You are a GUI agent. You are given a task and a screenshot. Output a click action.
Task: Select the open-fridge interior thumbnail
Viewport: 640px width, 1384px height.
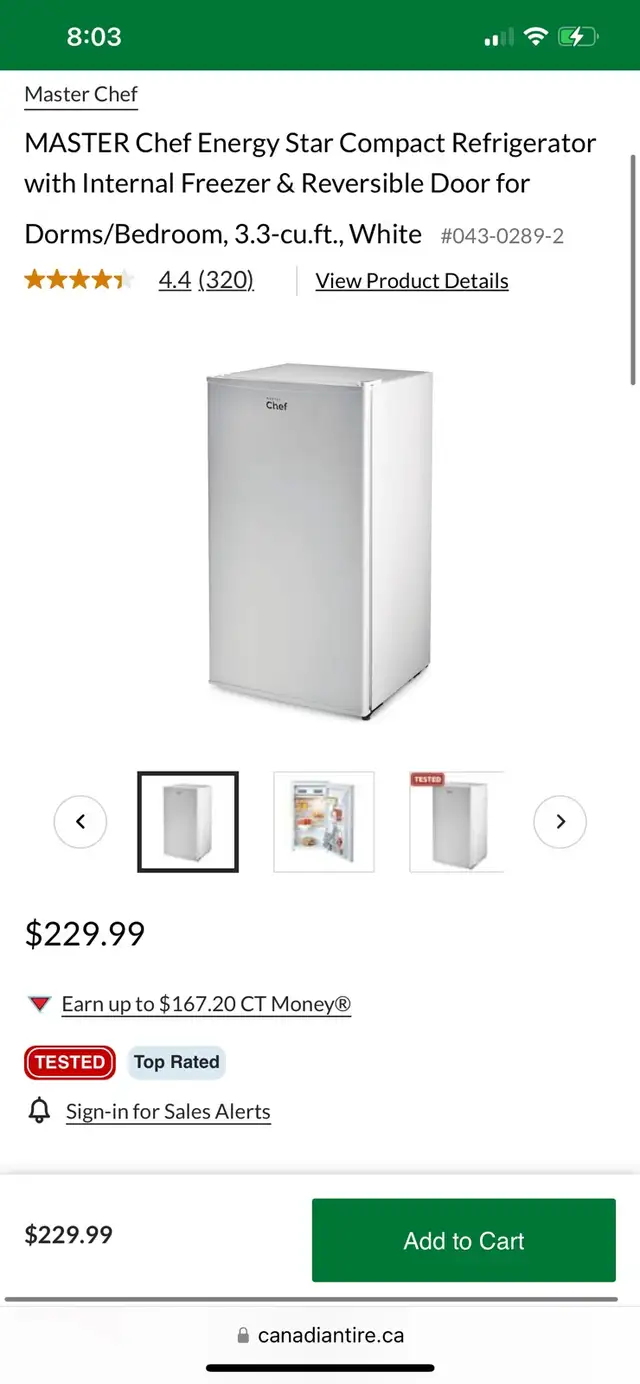pos(324,822)
